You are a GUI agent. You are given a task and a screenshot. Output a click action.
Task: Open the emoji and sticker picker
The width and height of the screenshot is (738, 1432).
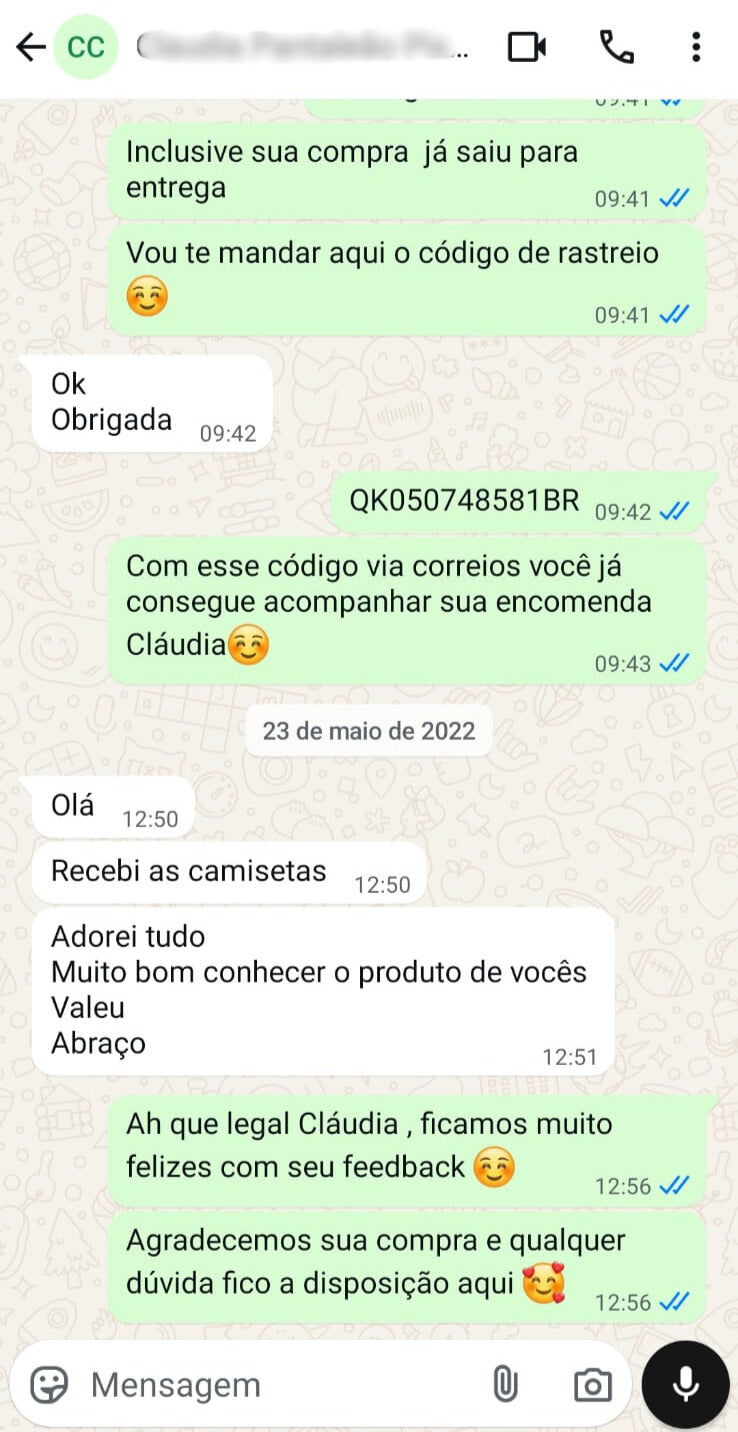click(x=49, y=1385)
